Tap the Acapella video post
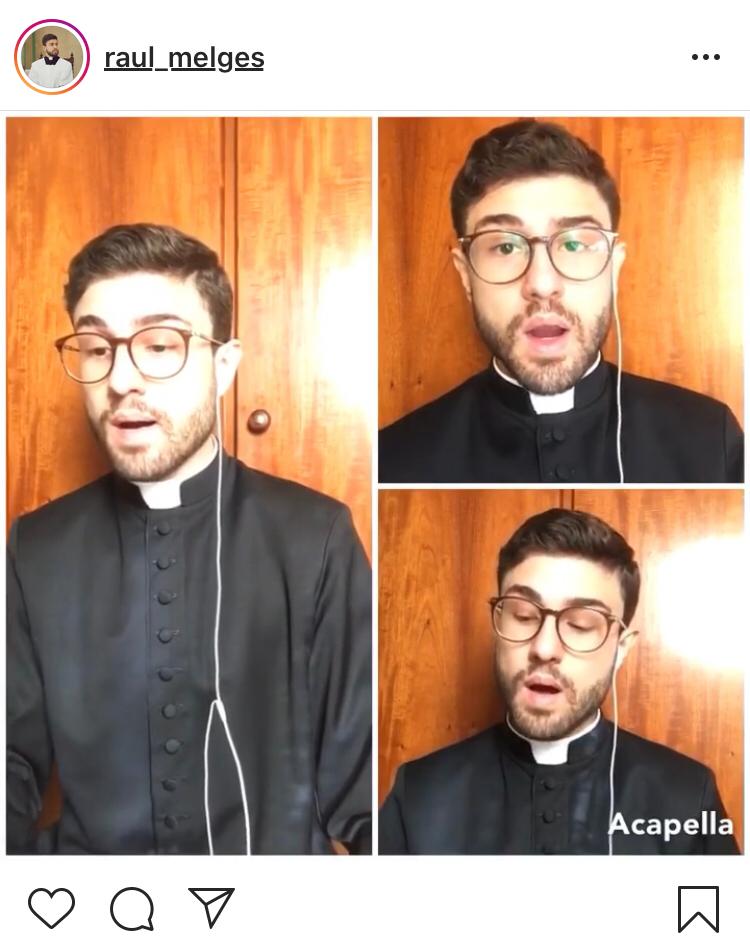The height and width of the screenshot is (938, 750). pyautogui.click(x=374, y=485)
